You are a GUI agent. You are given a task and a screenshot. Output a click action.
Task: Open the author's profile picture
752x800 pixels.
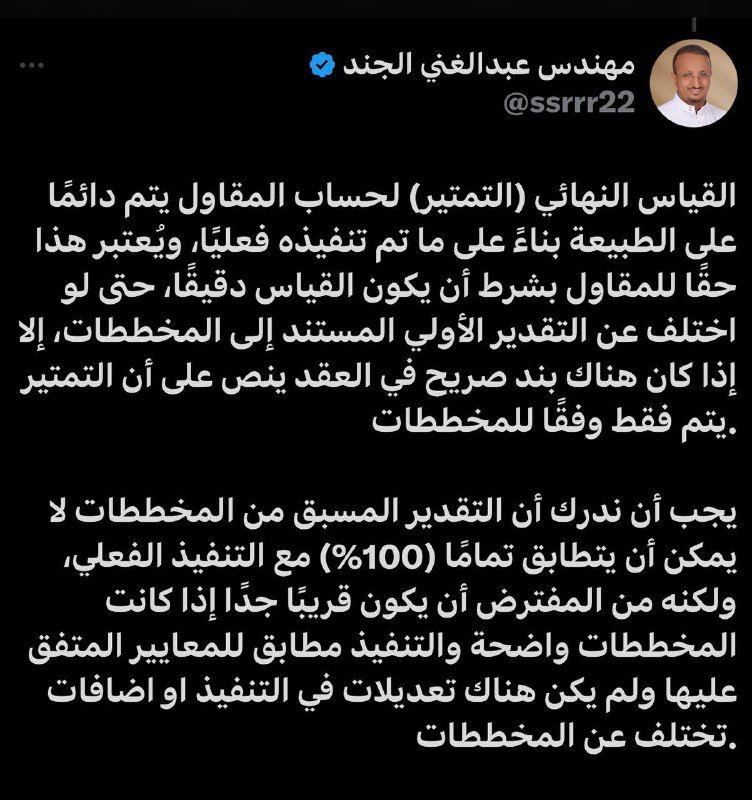pos(693,83)
